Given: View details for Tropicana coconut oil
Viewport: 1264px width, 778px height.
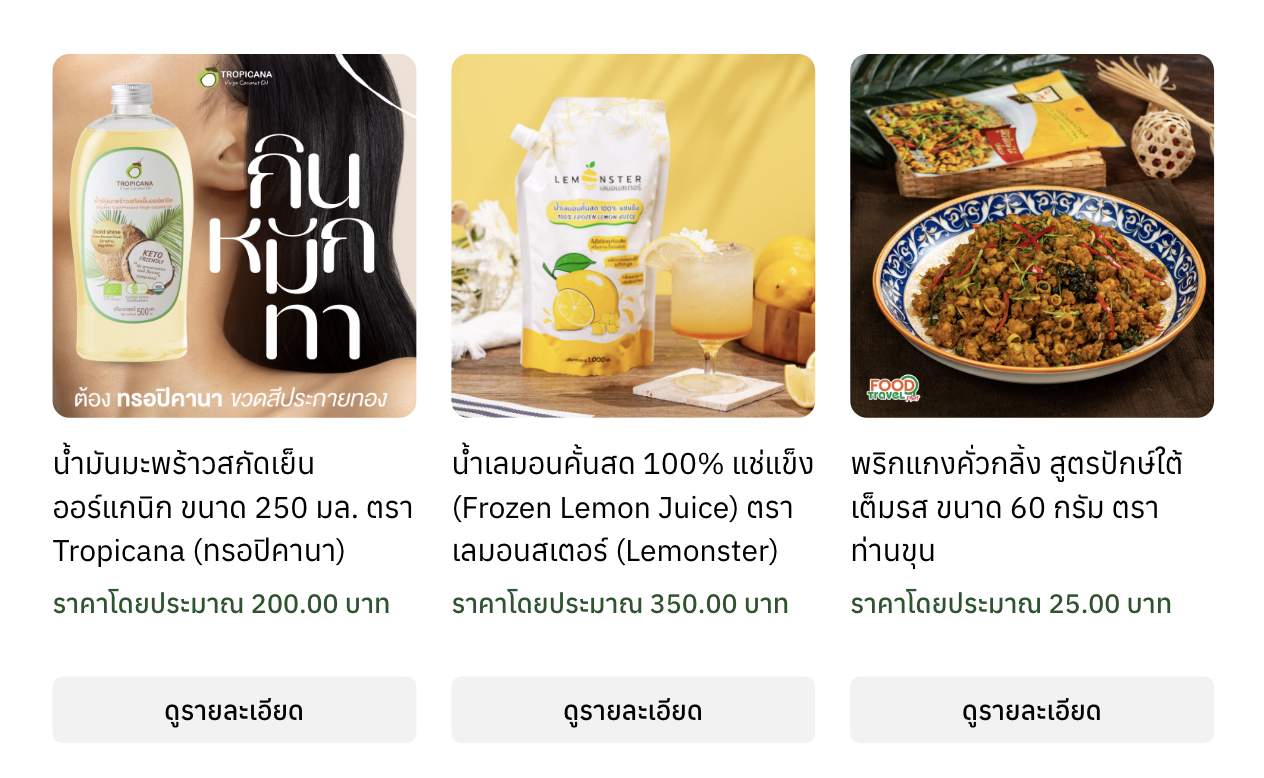Looking at the screenshot, I should coord(234,710).
